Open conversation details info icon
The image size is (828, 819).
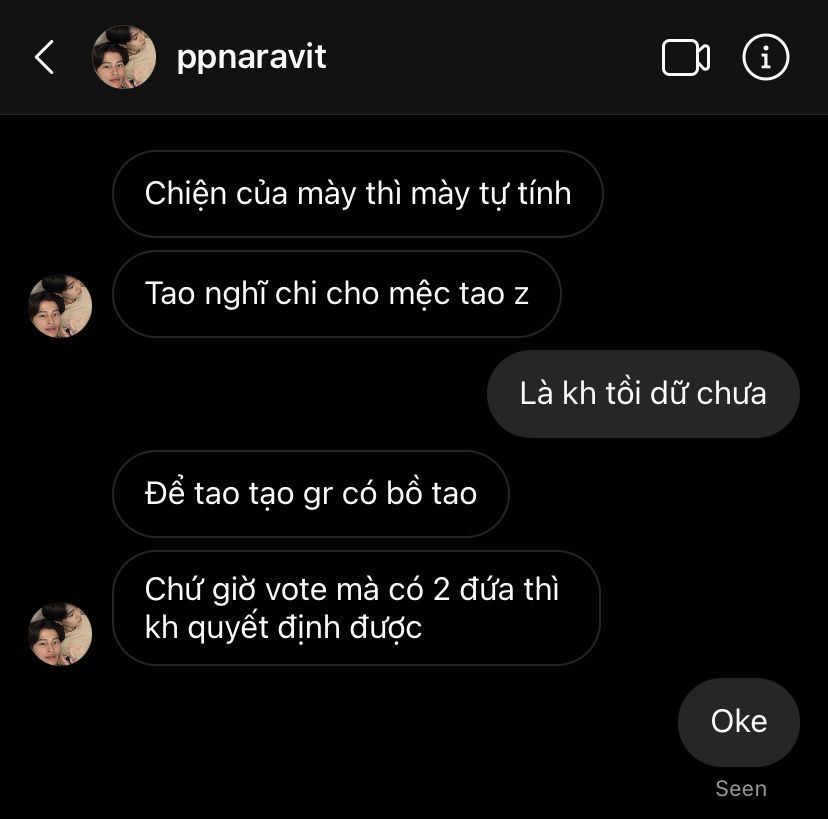pos(766,58)
